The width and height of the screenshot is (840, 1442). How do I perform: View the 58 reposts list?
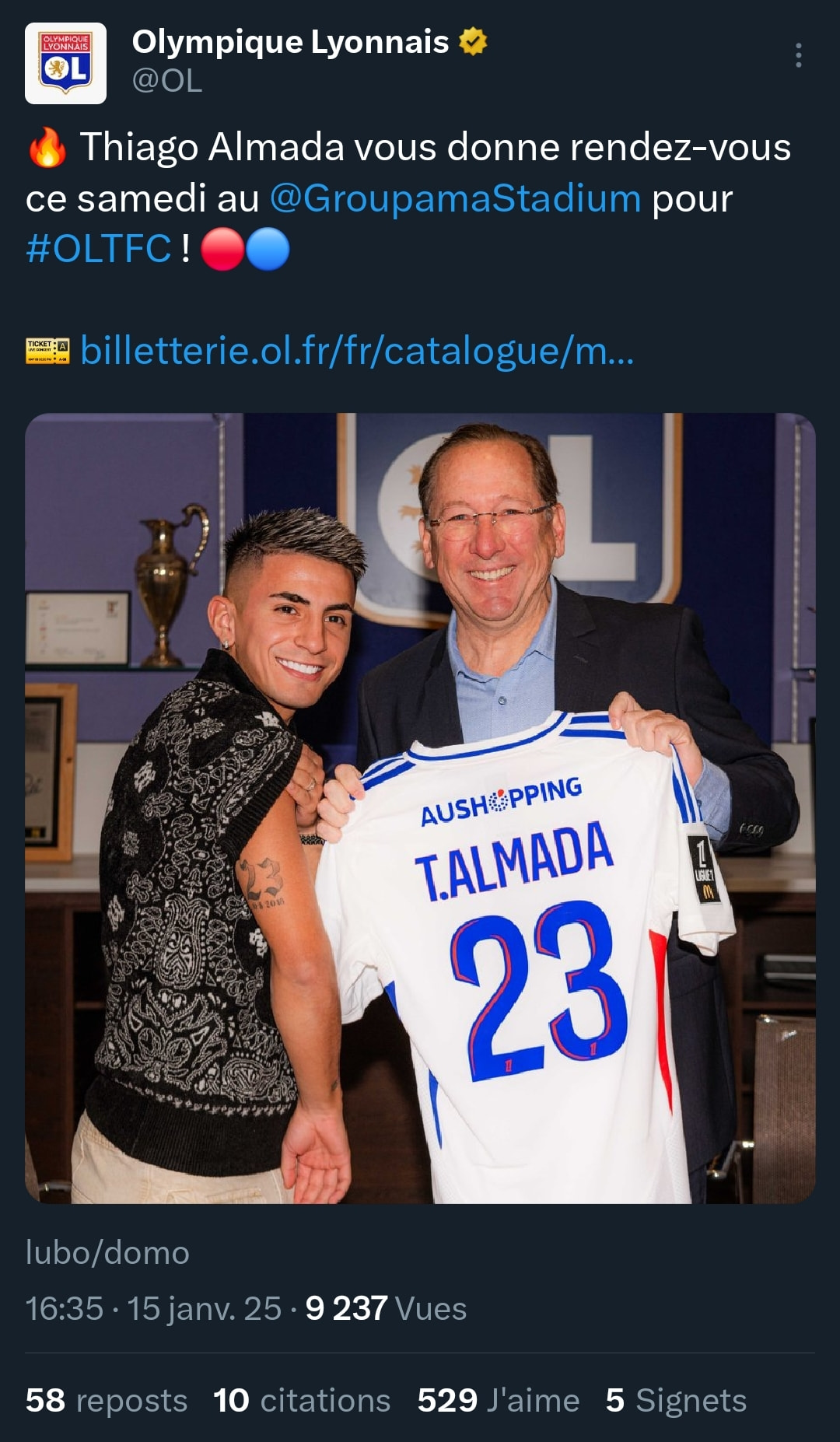tap(107, 1401)
